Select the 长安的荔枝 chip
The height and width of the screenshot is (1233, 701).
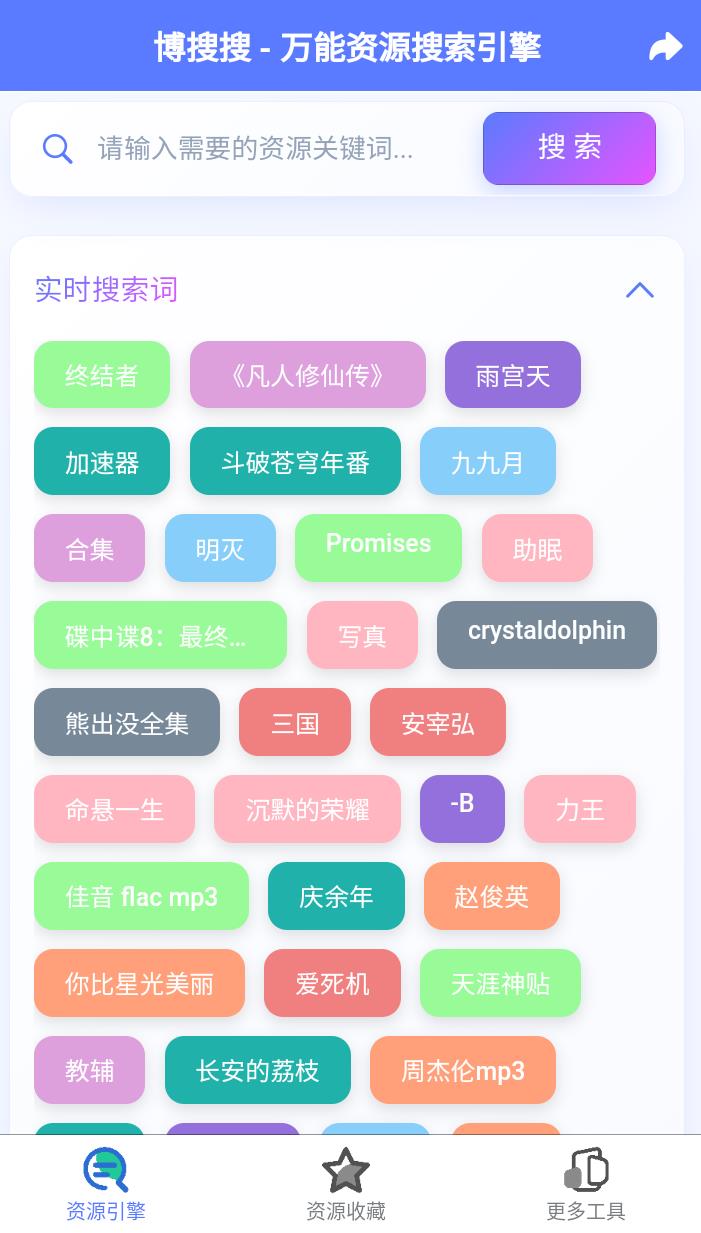pos(257,1070)
